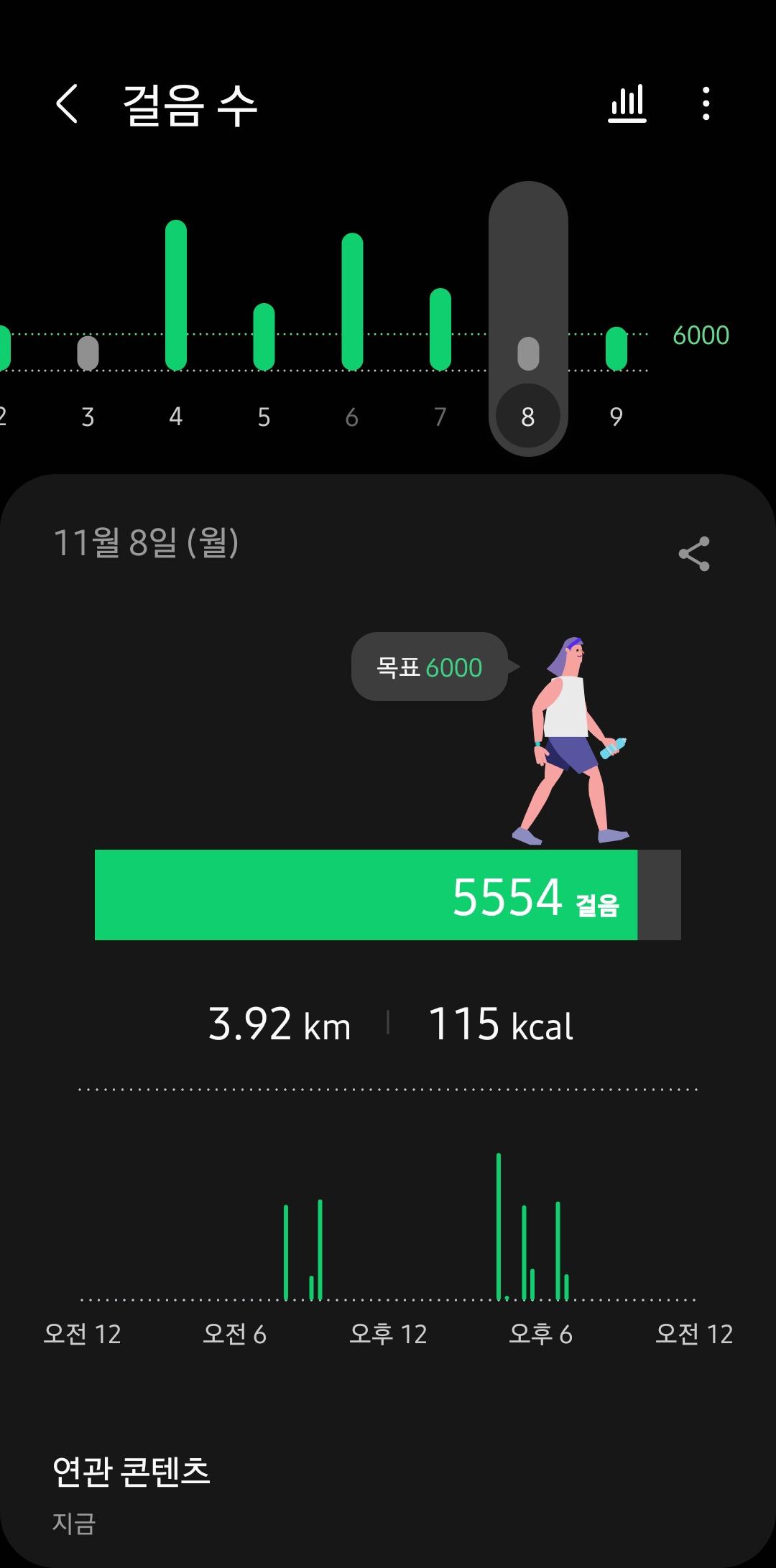This screenshot has height=1568, width=776.
Task: Open the more options menu
Action: (x=706, y=104)
